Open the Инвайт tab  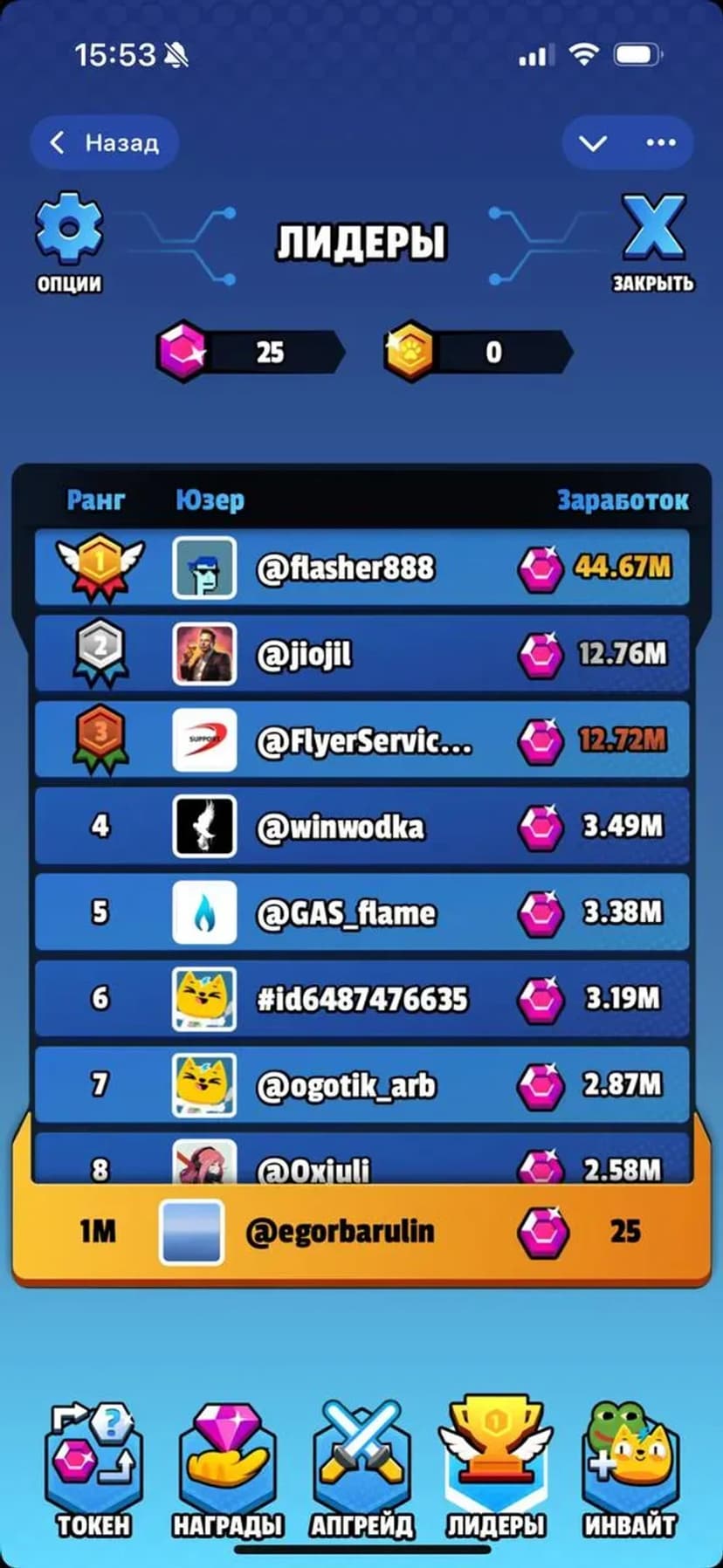tap(630, 1469)
